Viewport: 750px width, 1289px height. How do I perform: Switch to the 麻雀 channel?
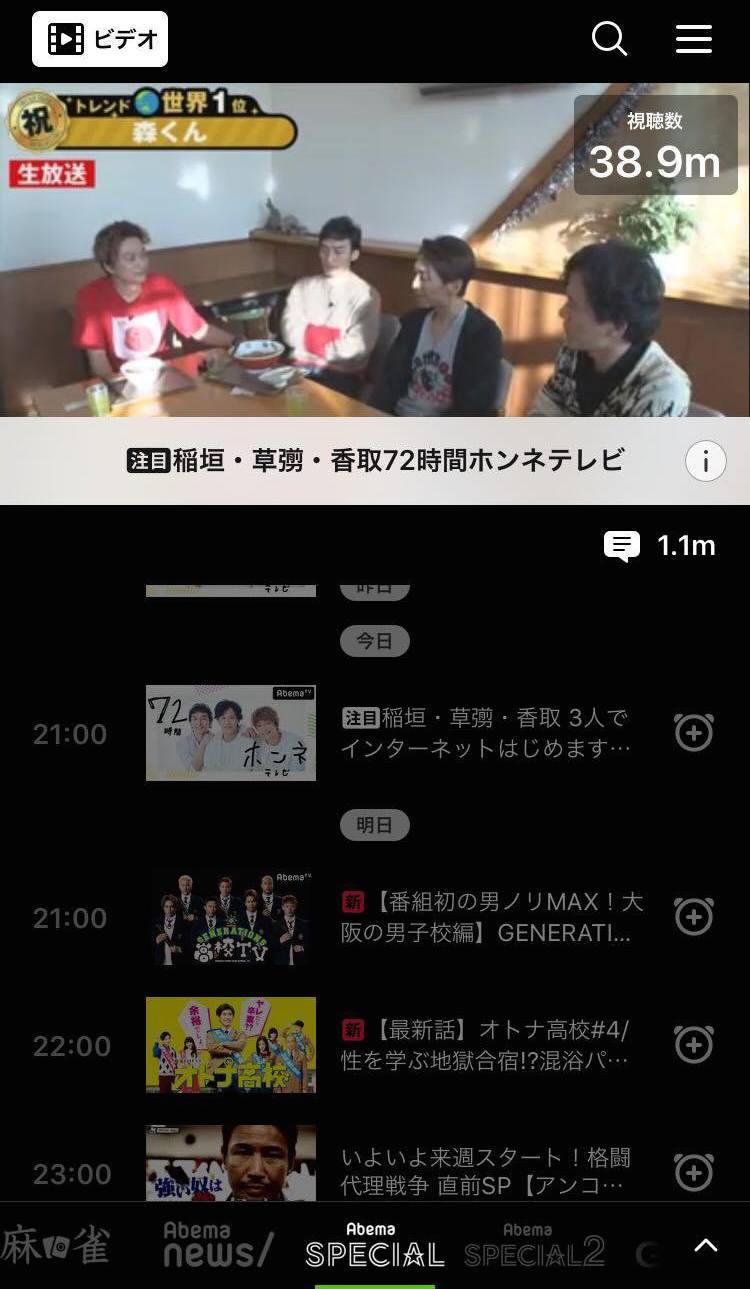tap(55, 1246)
